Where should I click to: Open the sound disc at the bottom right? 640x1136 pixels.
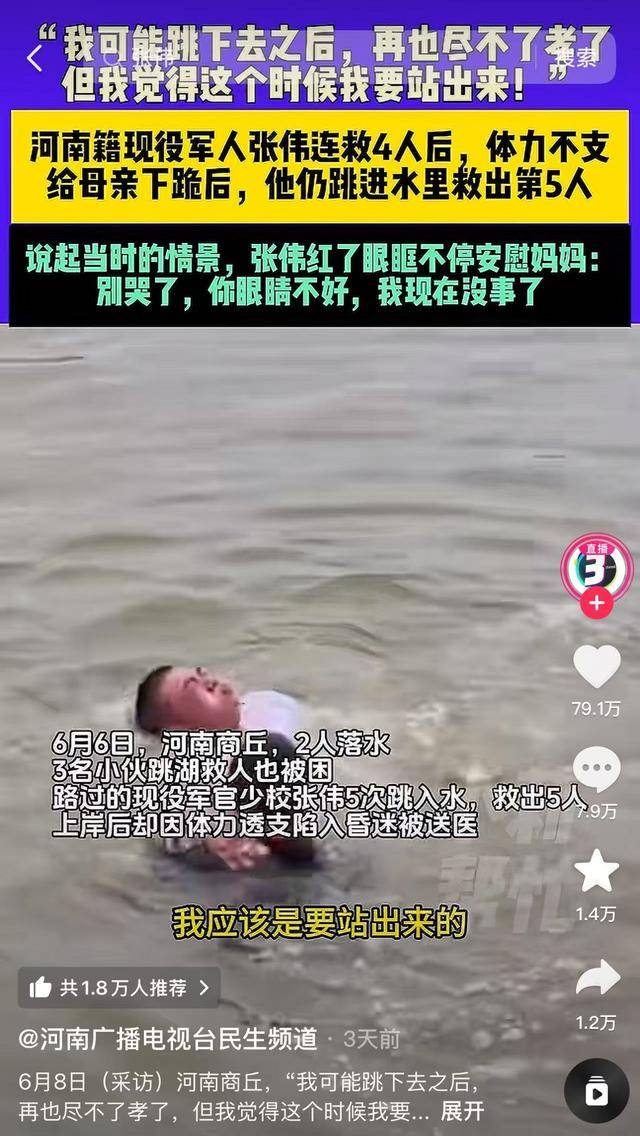[x=597, y=1090]
